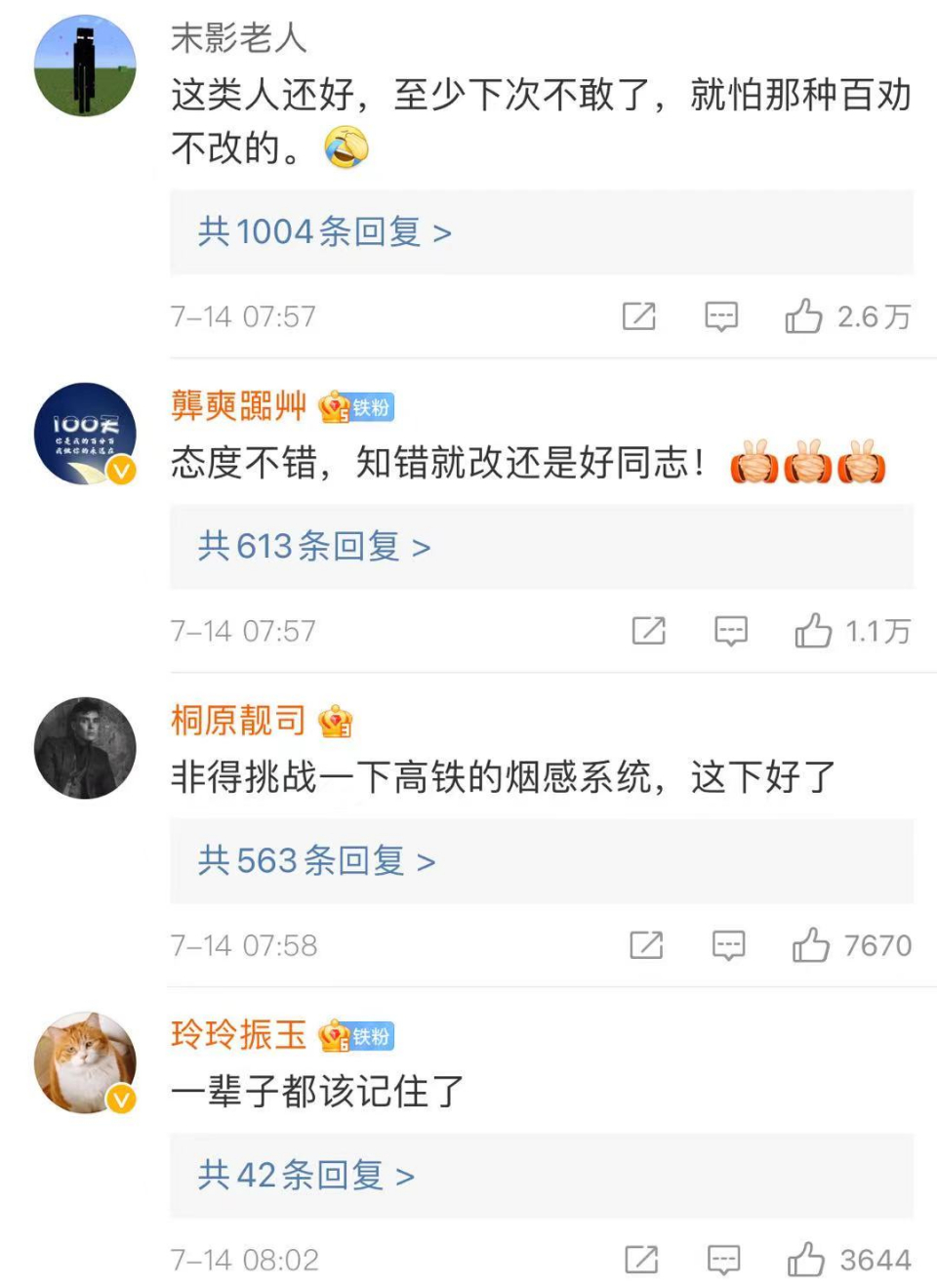
Task: Like 玲玲振玉's comment
Action: point(806,1260)
